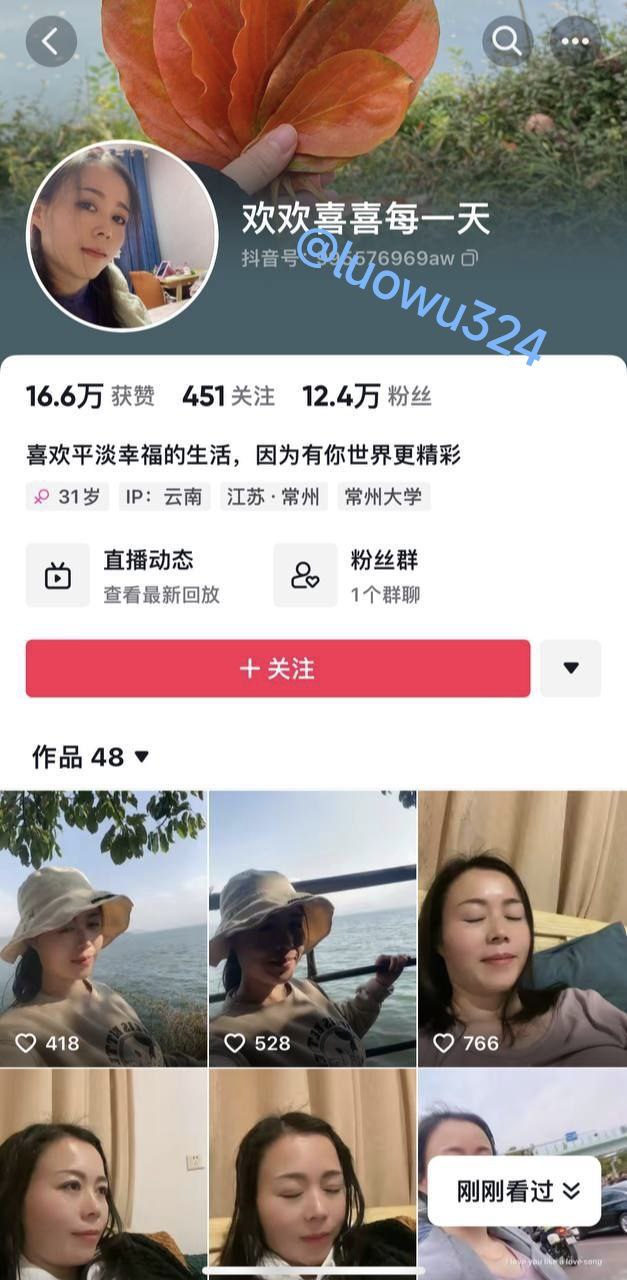Expand the arrow button beside 关注
This screenshot has height=1280, width=627.
pyautogui.click(x=571, y=668)
